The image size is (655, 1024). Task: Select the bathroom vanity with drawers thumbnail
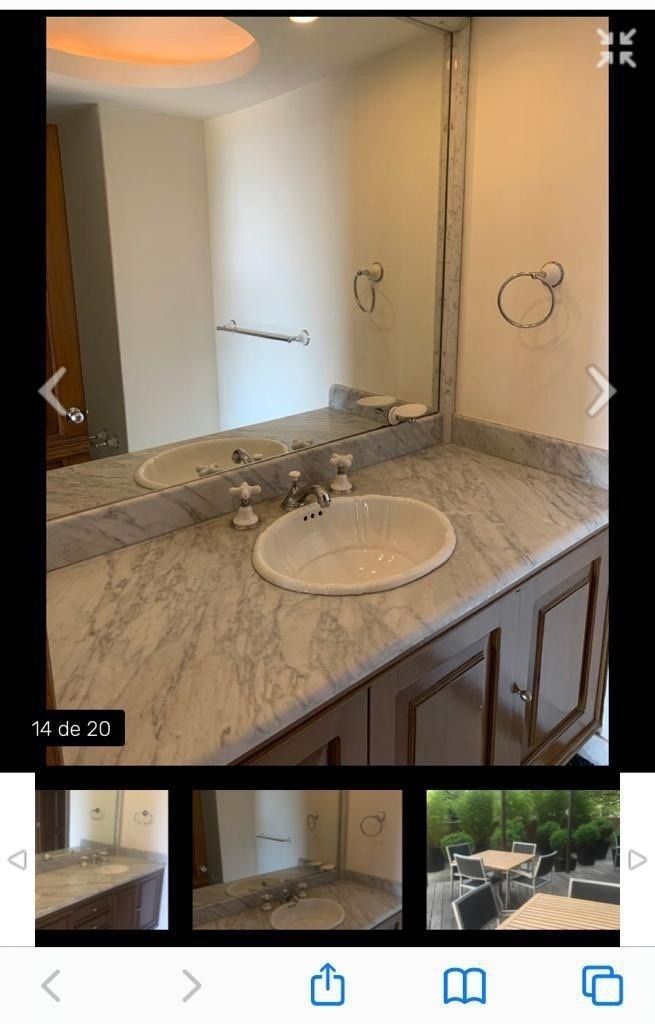point(101,860)
